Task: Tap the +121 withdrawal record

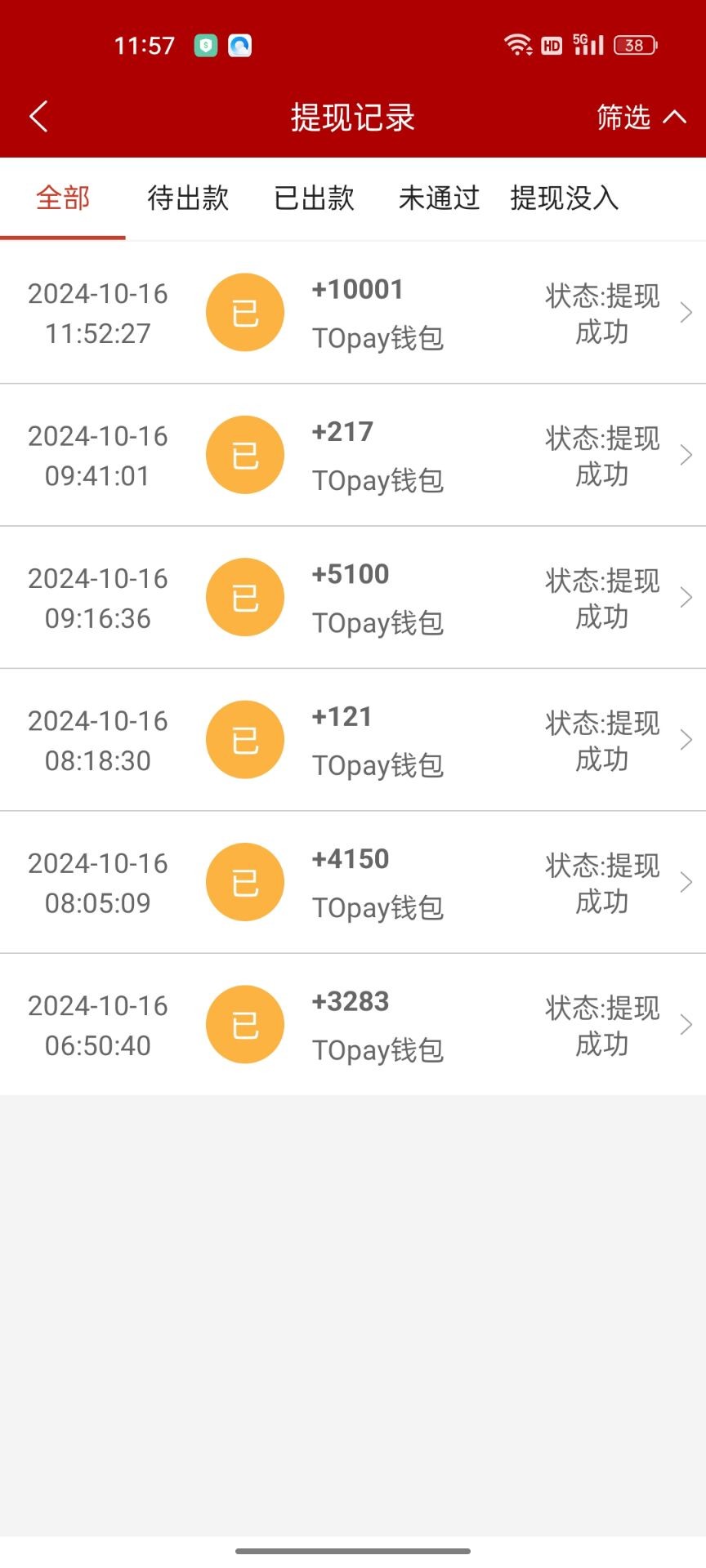Action: point(353,740)
